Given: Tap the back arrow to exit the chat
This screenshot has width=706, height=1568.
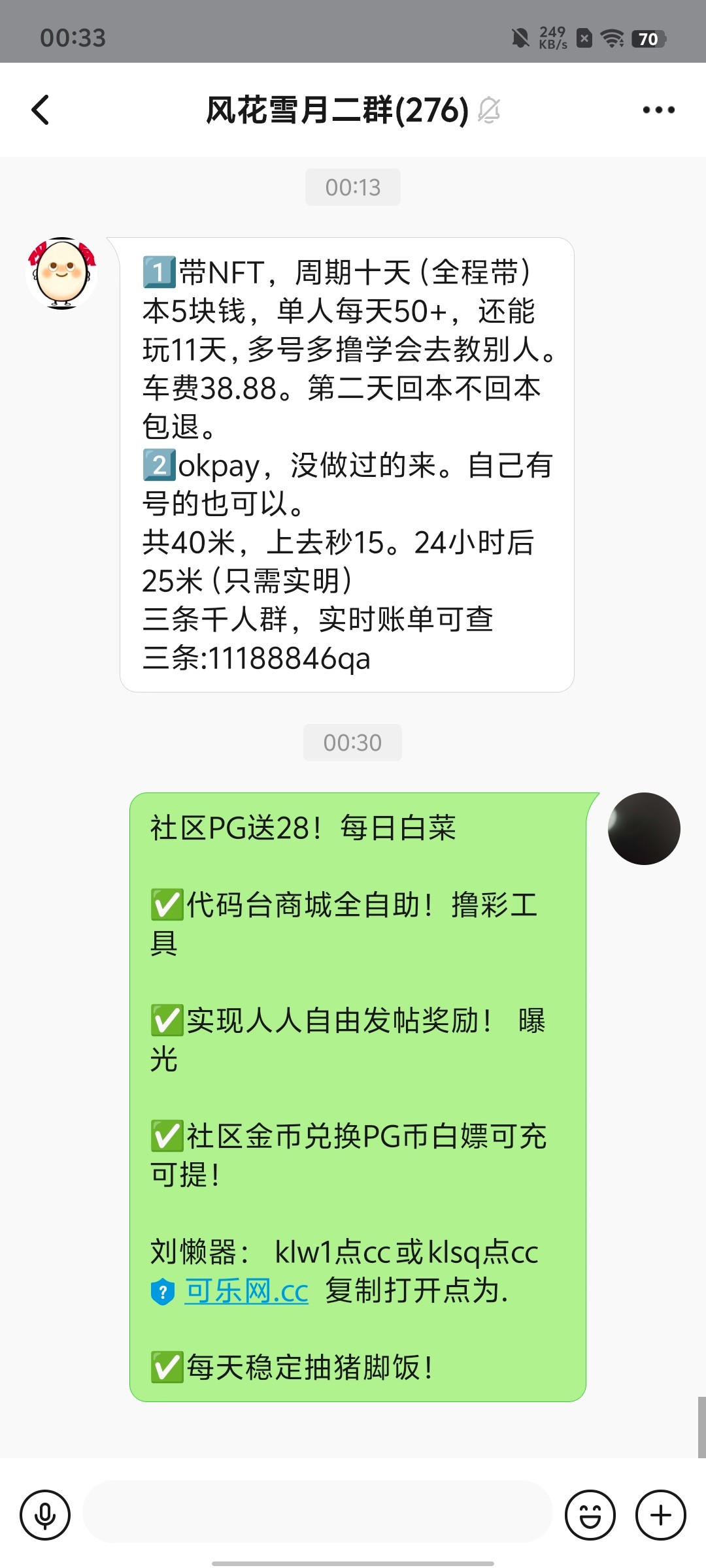Looking at the screenshot, I should [41, 110].
